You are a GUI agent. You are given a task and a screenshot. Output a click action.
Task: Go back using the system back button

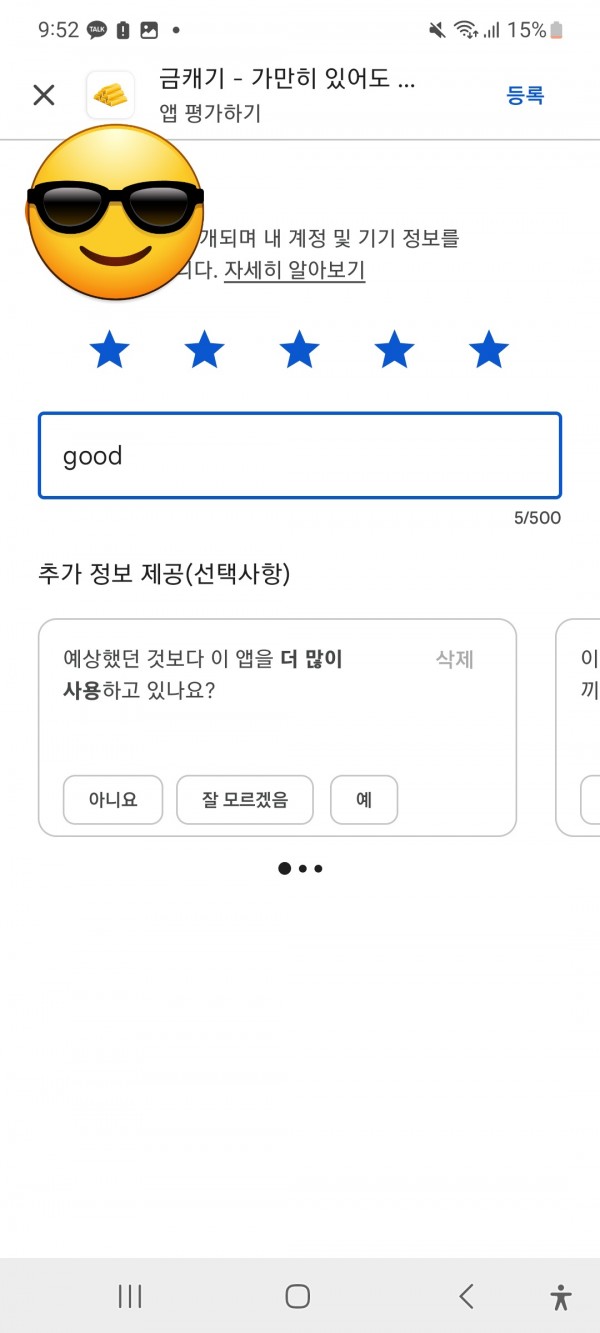[466, 1296]
